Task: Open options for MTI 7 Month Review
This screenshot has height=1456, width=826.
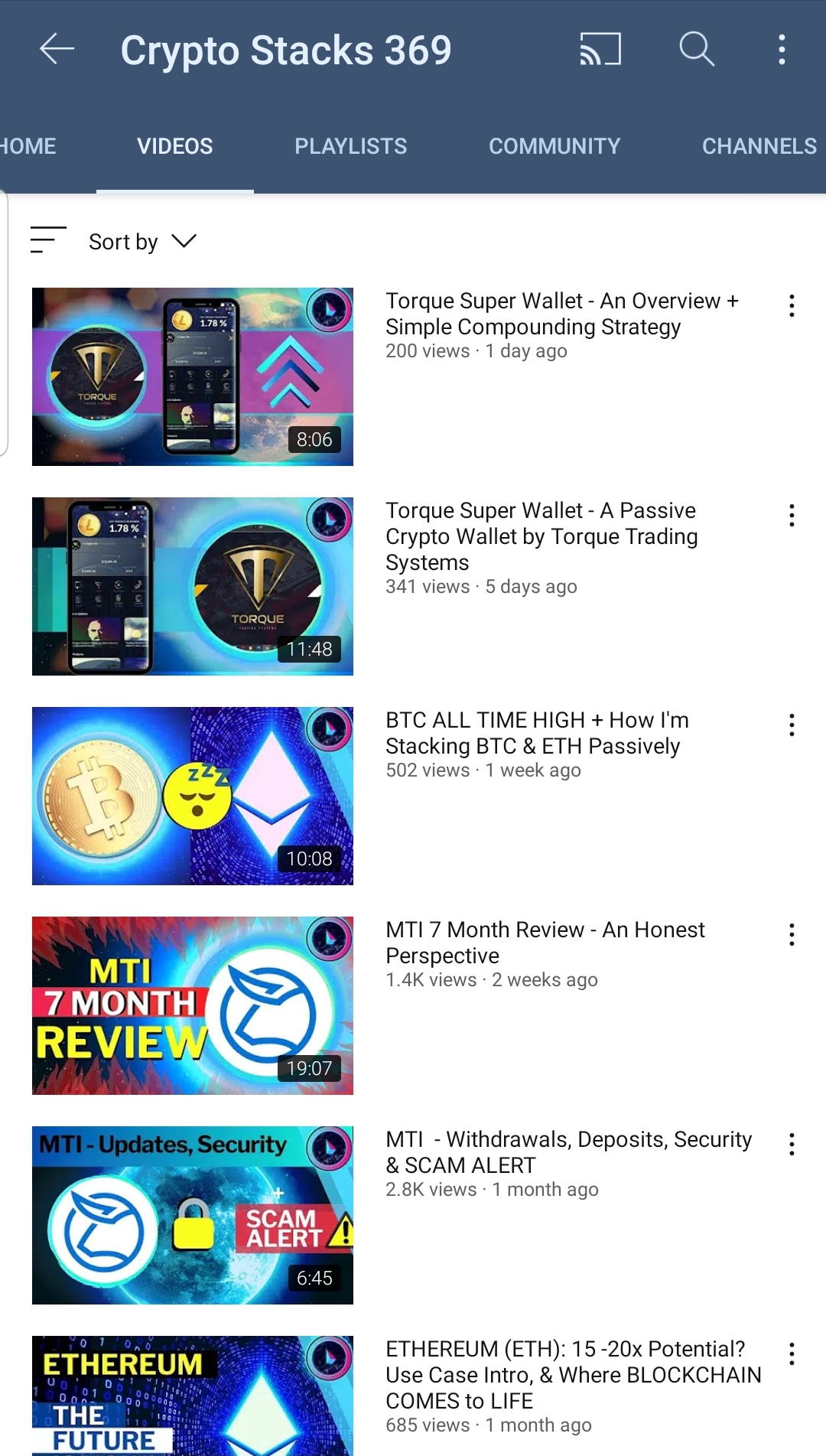Action: [x=792, y=935]
